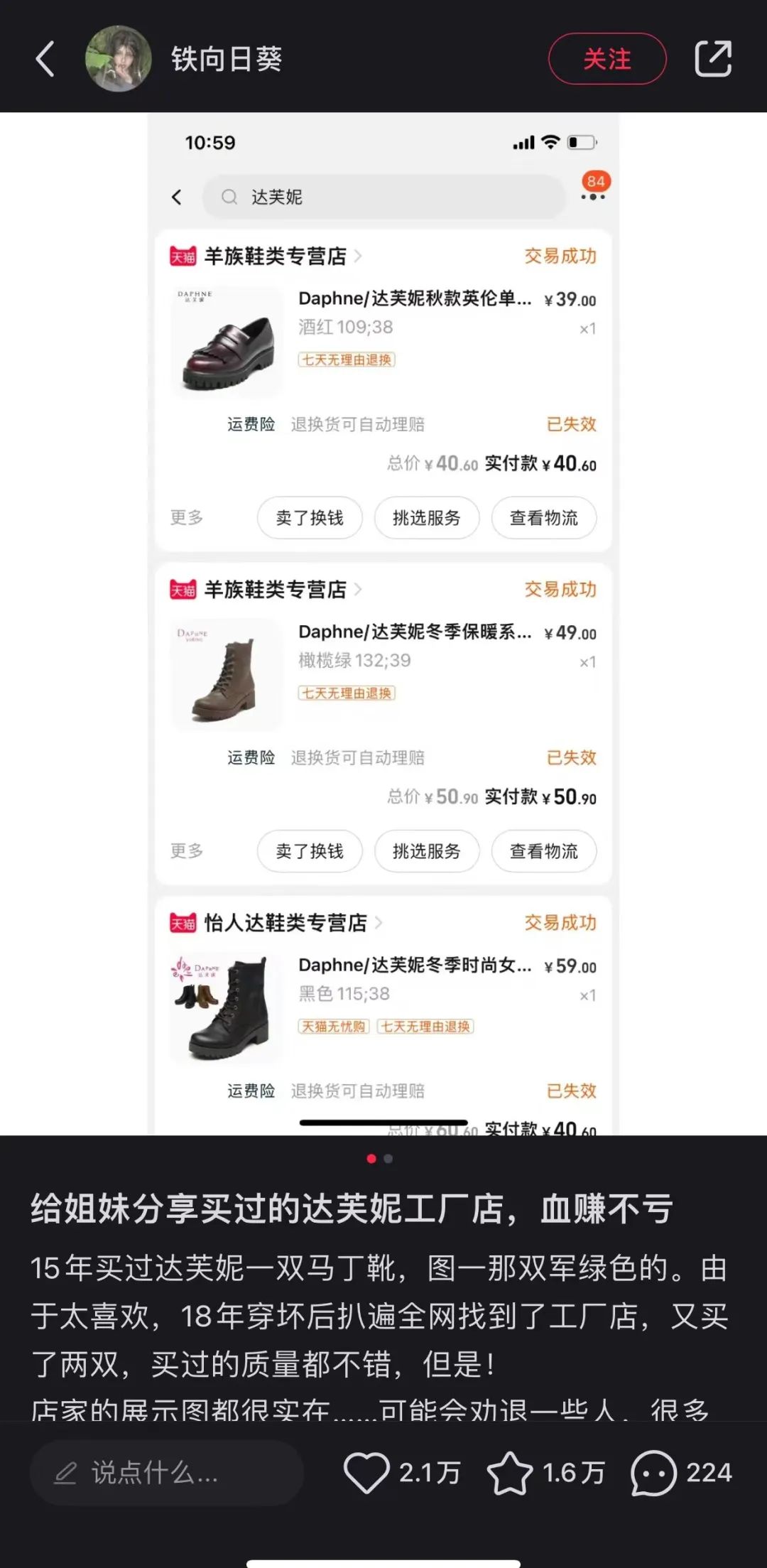This screenshot has width=767, height=1568.
Task: Follow the author with 关注 button
Action: [x=607, y=59]
